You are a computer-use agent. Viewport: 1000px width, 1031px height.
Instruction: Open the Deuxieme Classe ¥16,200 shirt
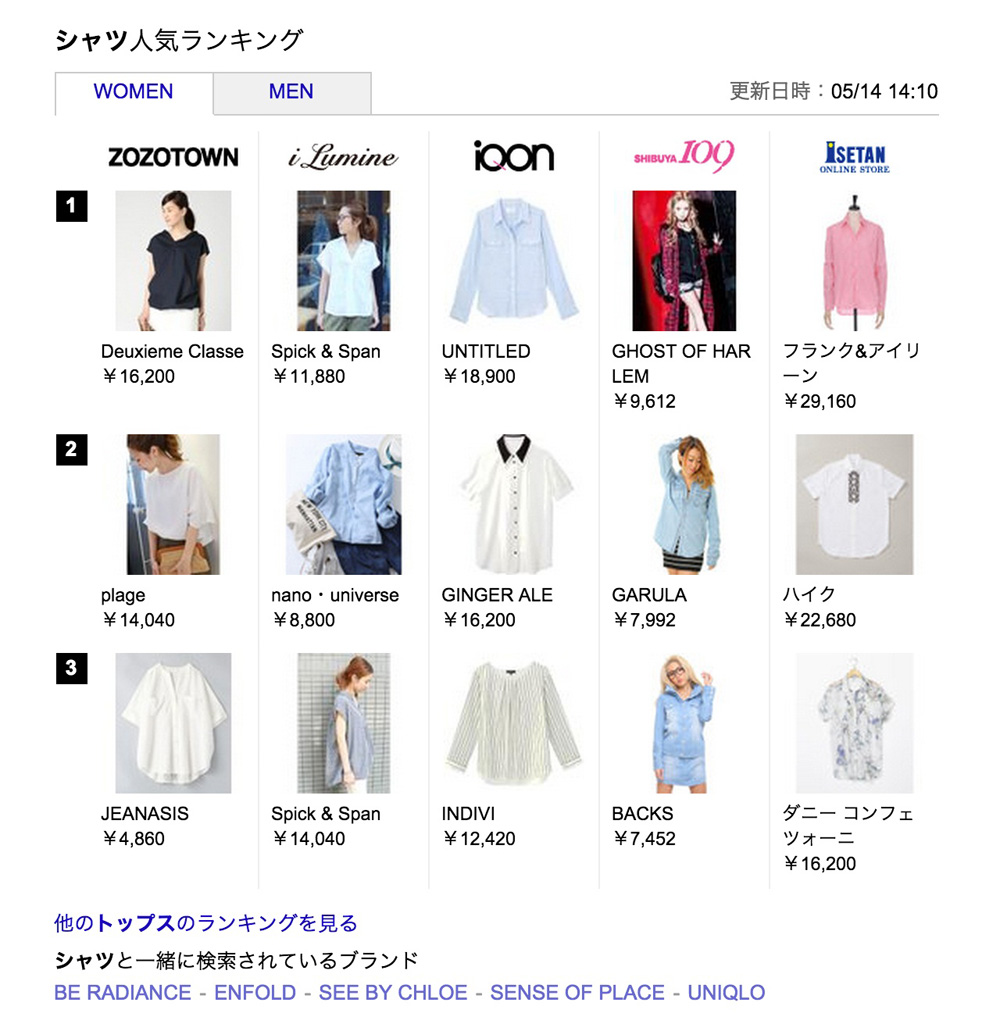173,261
